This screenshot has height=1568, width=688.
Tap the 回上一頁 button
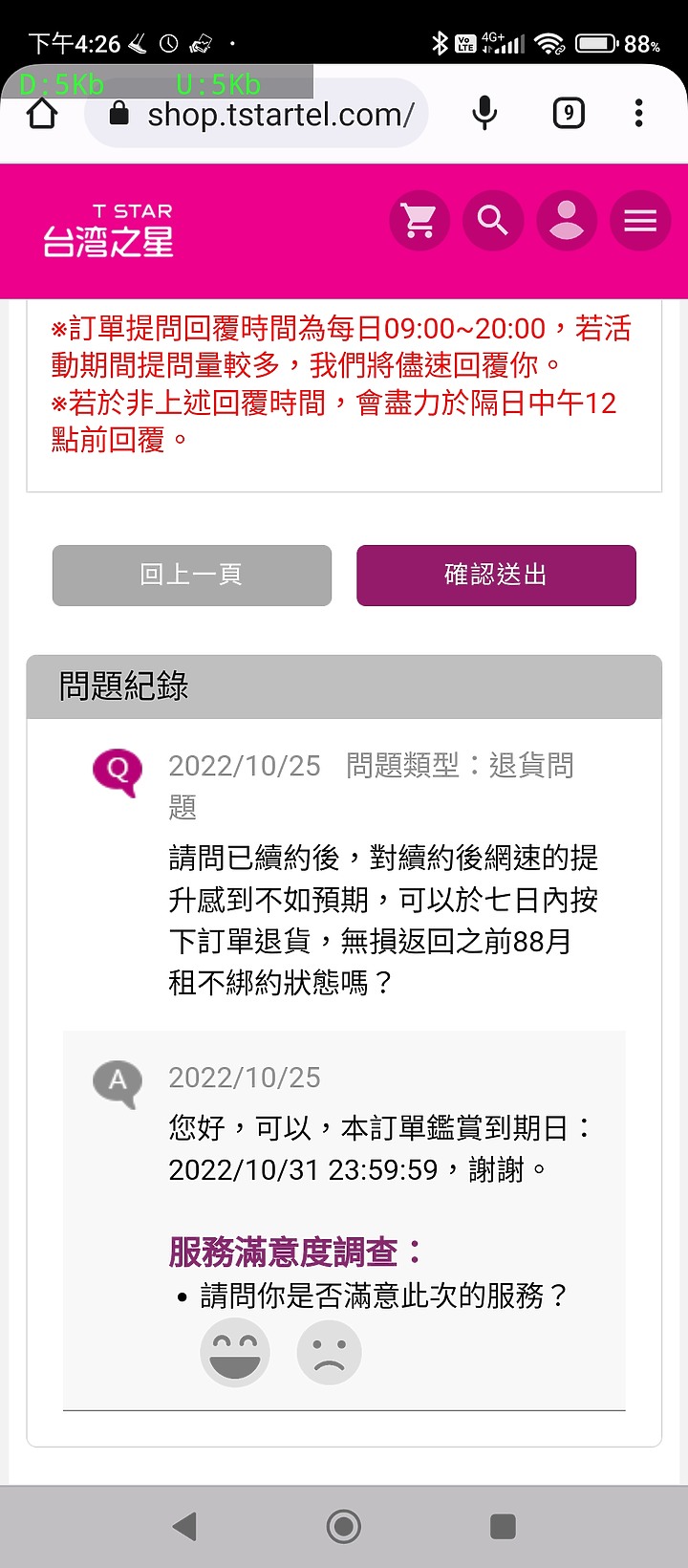[x=192, y=575]
